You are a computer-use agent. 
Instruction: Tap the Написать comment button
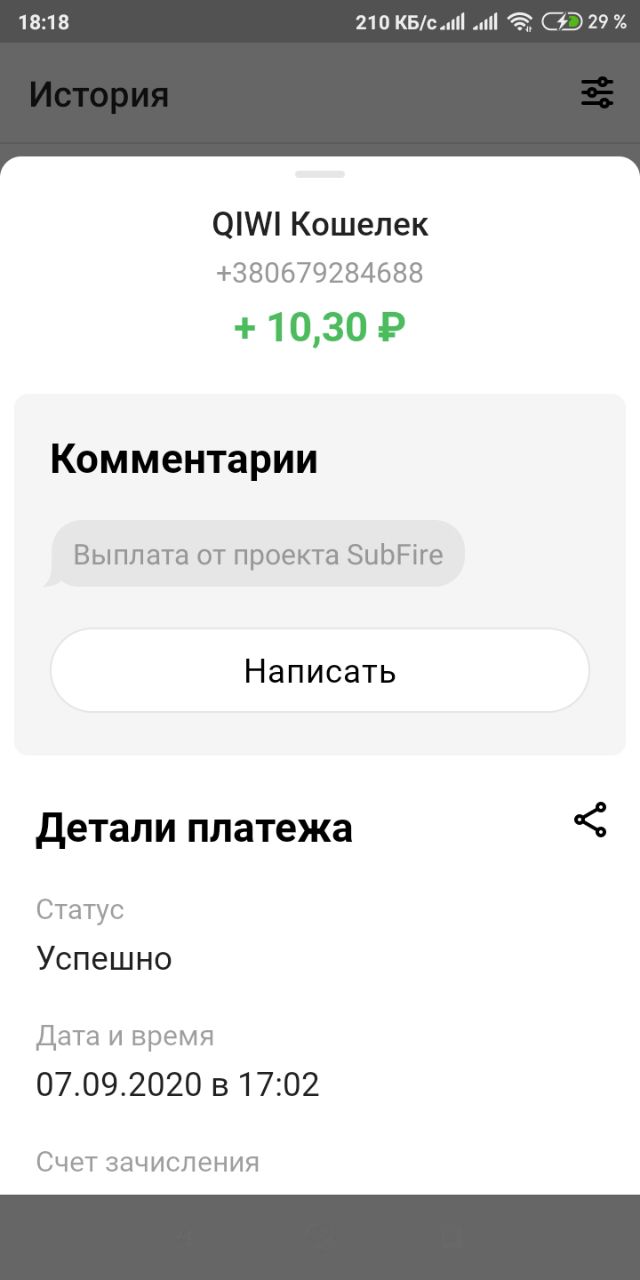[x=320, y=671]
